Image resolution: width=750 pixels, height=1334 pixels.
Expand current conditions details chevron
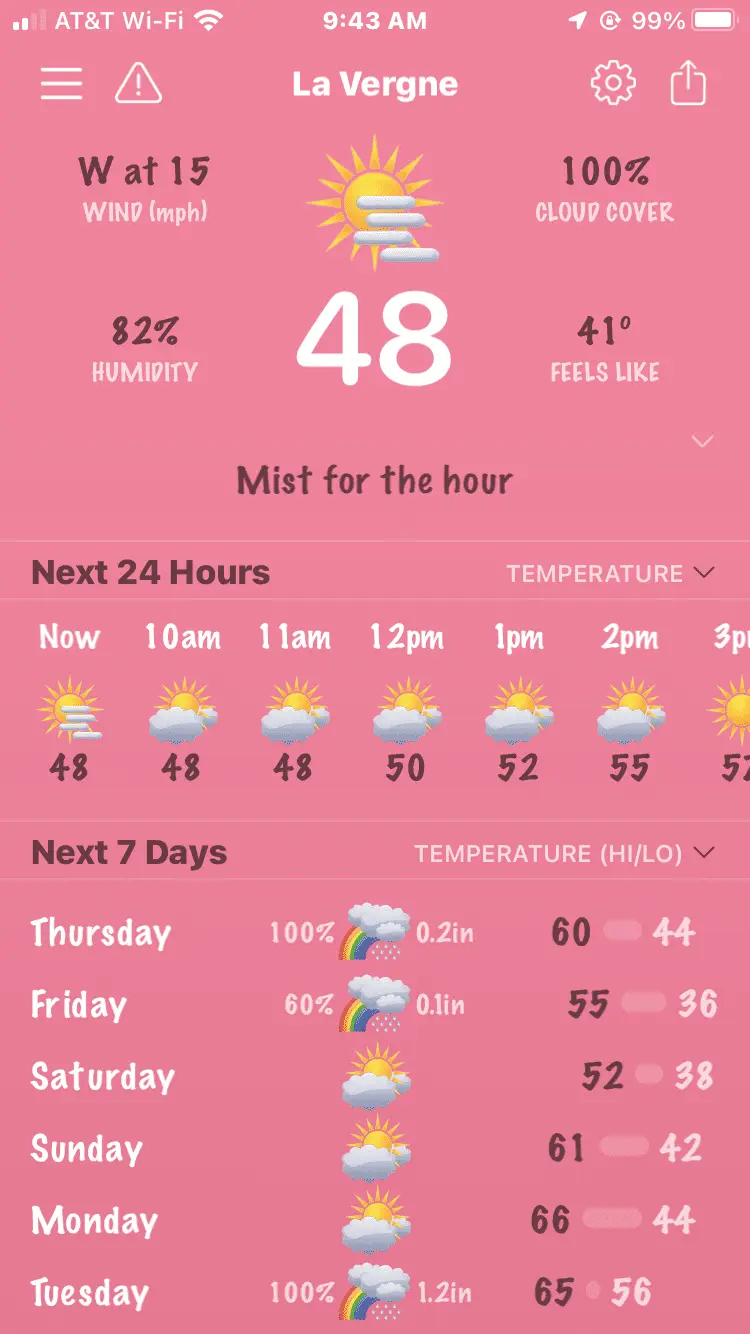(x=703, y=441)
